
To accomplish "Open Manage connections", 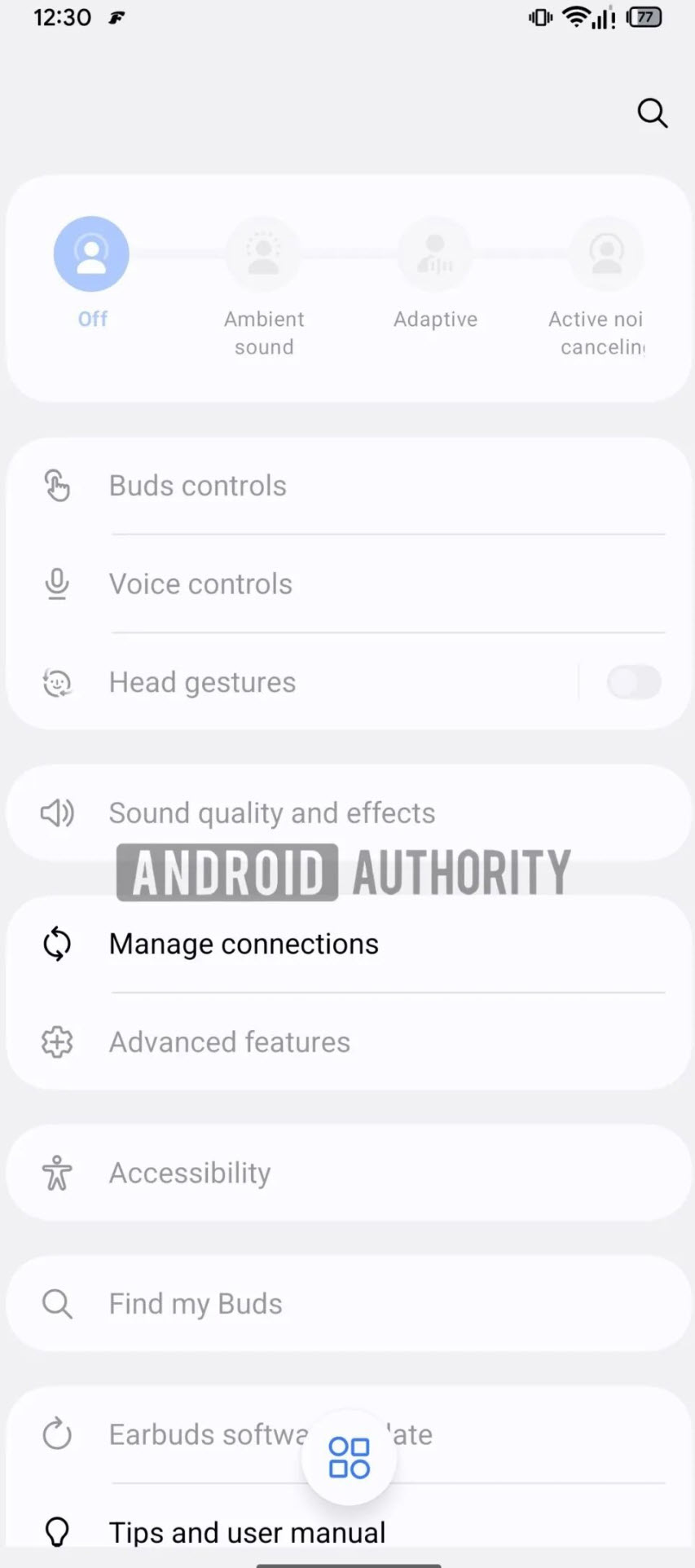I will 244,944.
